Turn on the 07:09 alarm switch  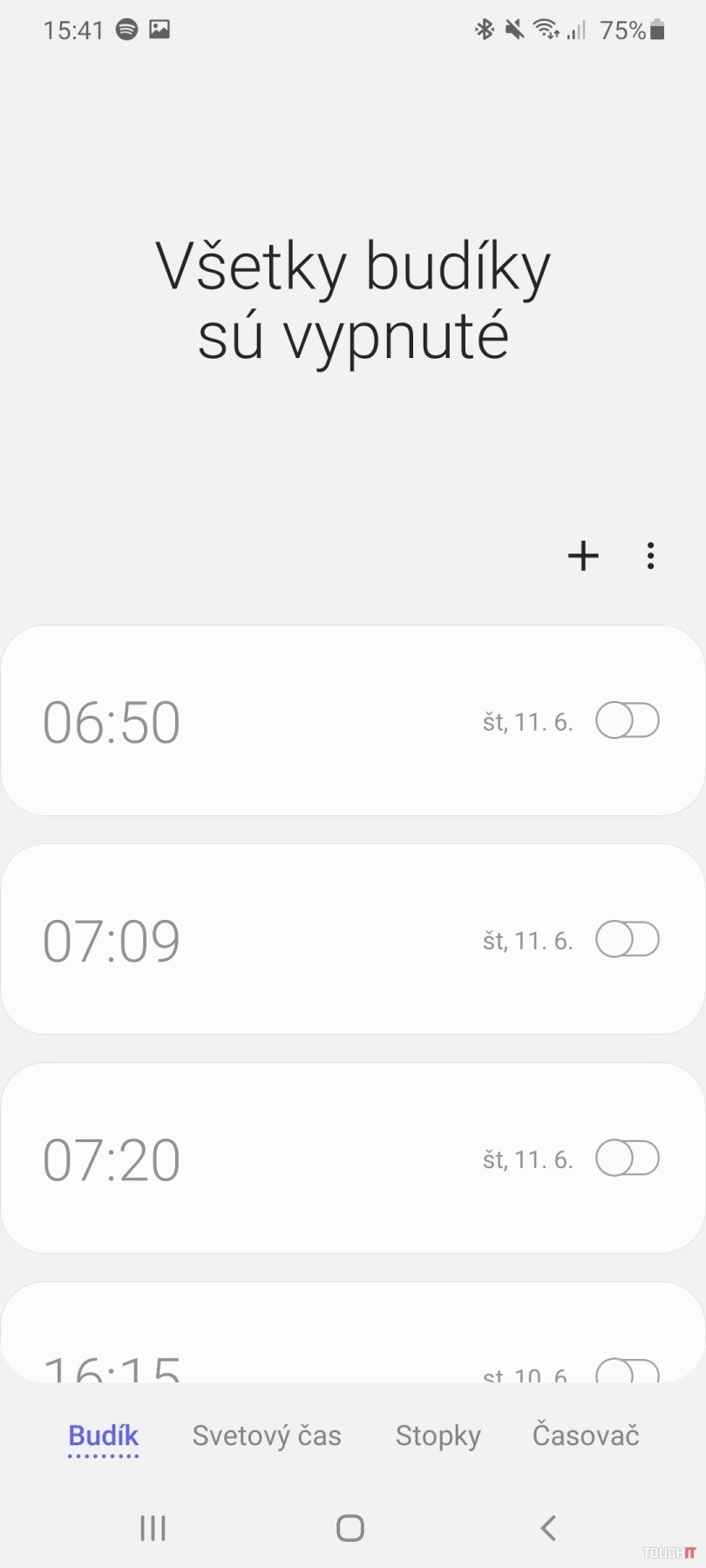pos(627,939)
